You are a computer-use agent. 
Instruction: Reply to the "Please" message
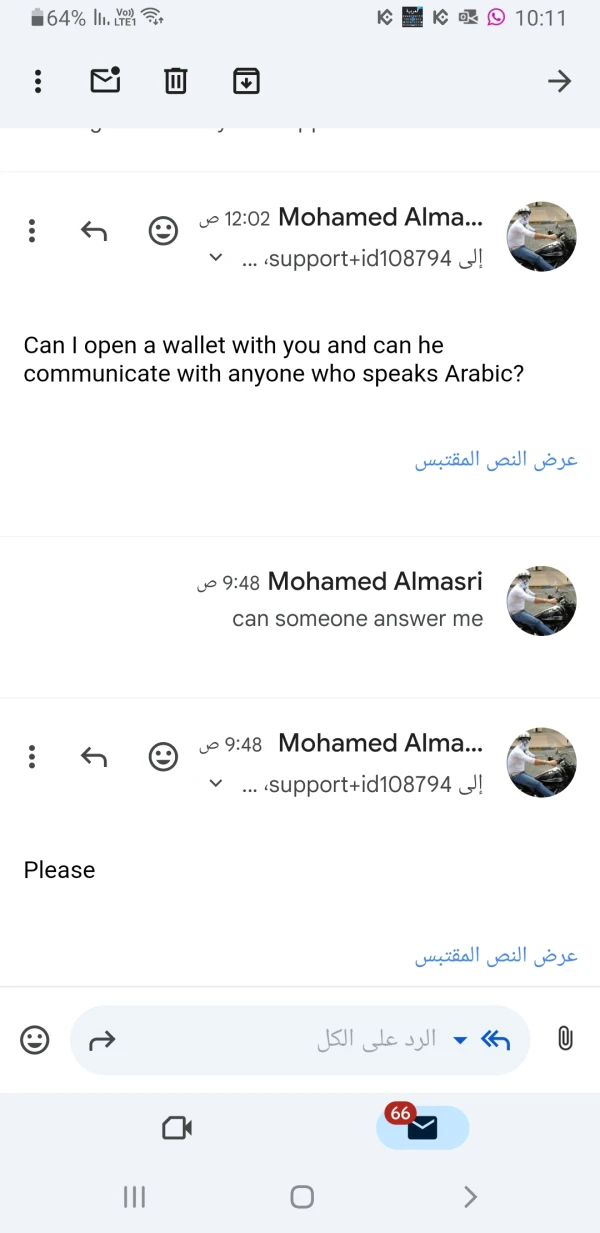pos(94,757)
